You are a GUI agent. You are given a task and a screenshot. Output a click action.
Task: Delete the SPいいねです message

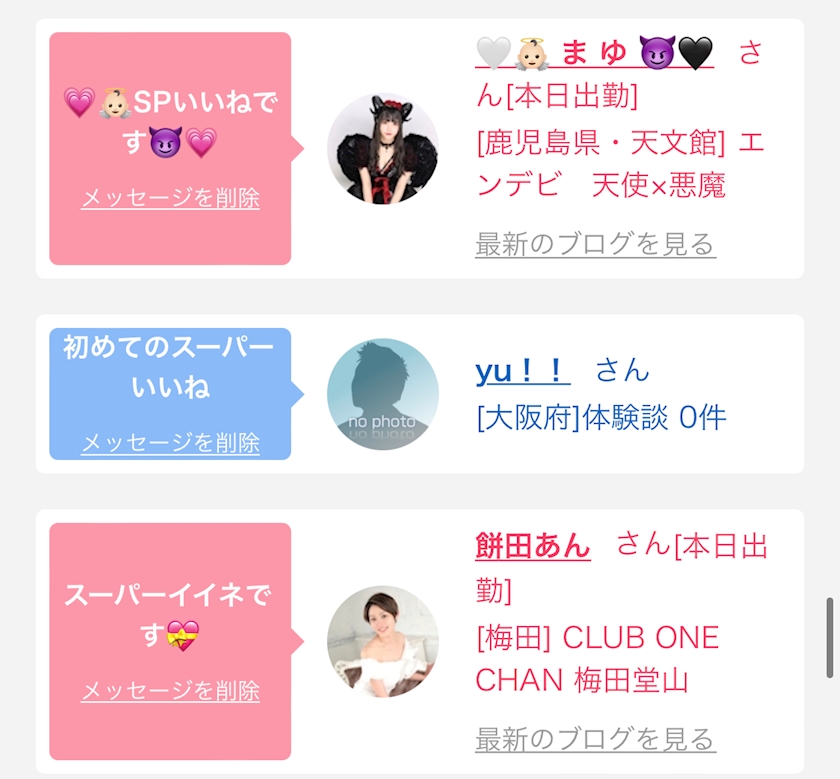pyautogui.click(x=170, y=198)
